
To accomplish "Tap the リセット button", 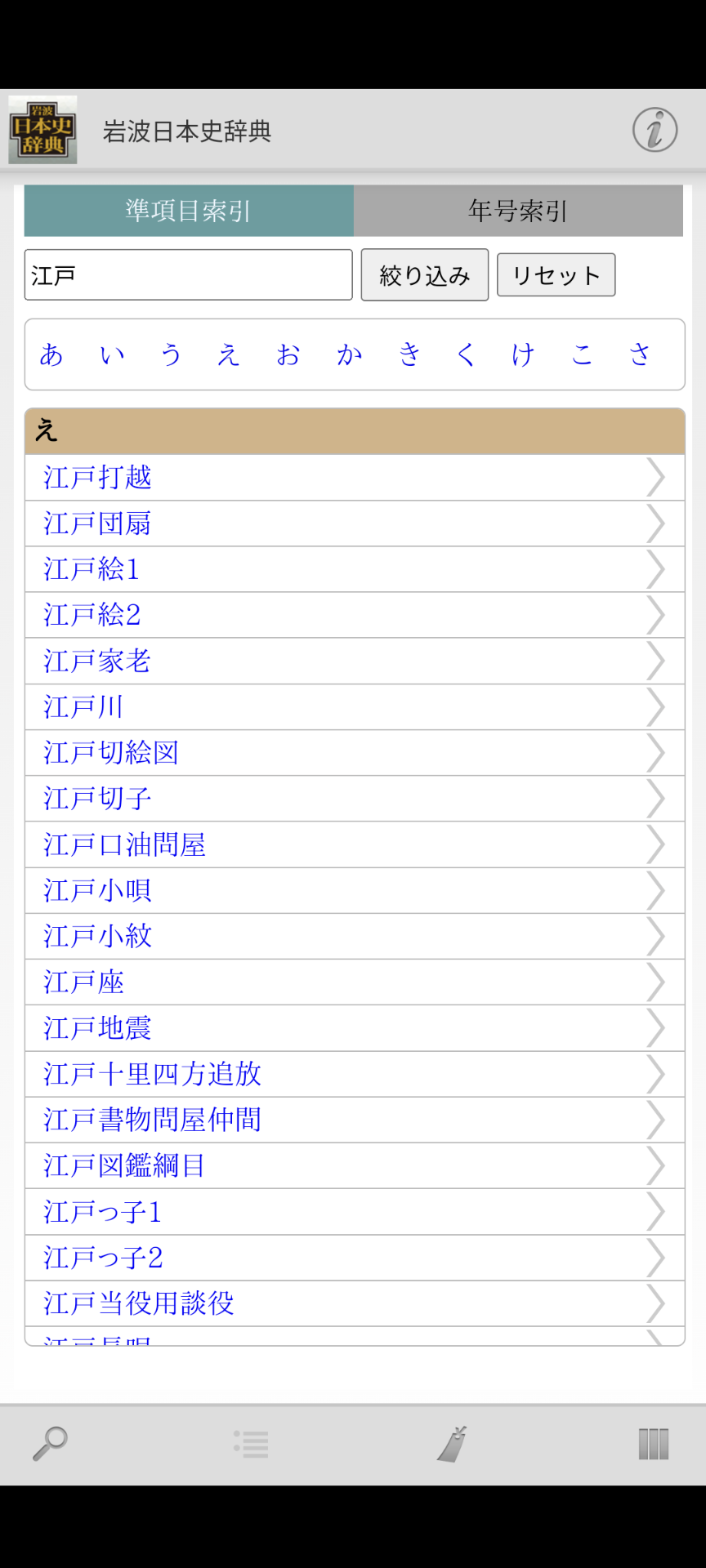I will (556, 275).
